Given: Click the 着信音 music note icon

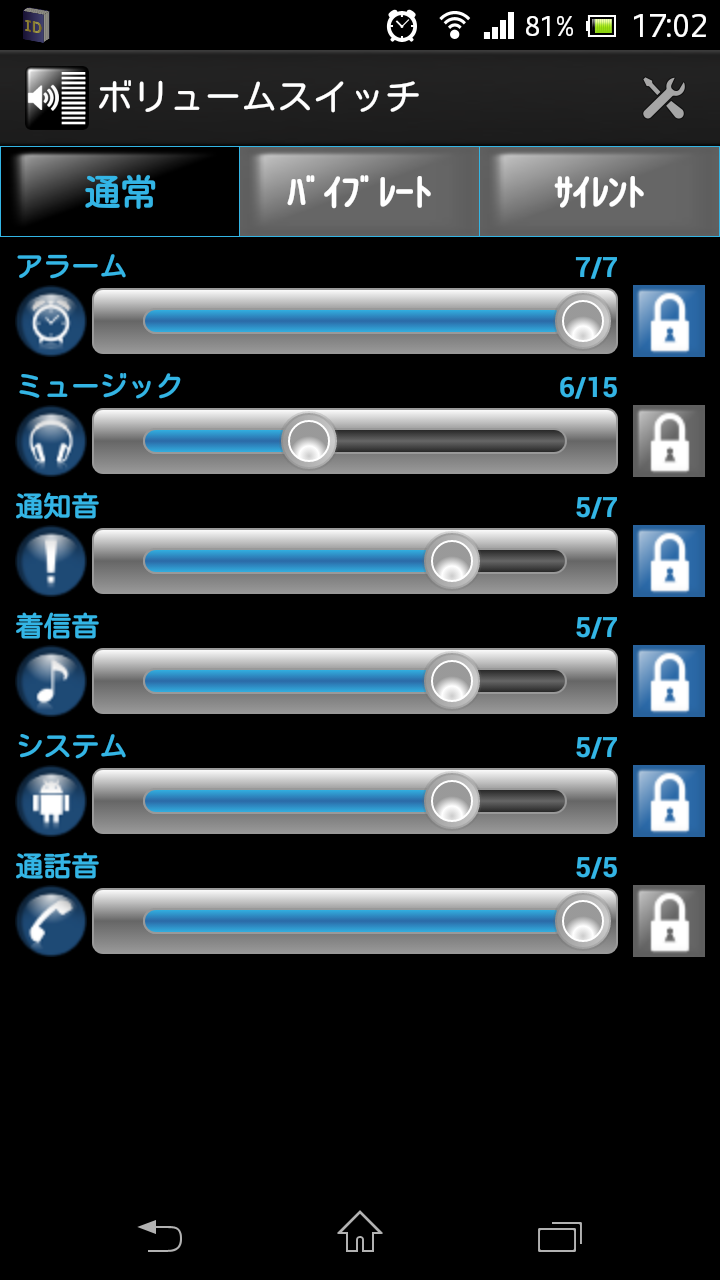Looking at the screenshot, I should point(50,681).
